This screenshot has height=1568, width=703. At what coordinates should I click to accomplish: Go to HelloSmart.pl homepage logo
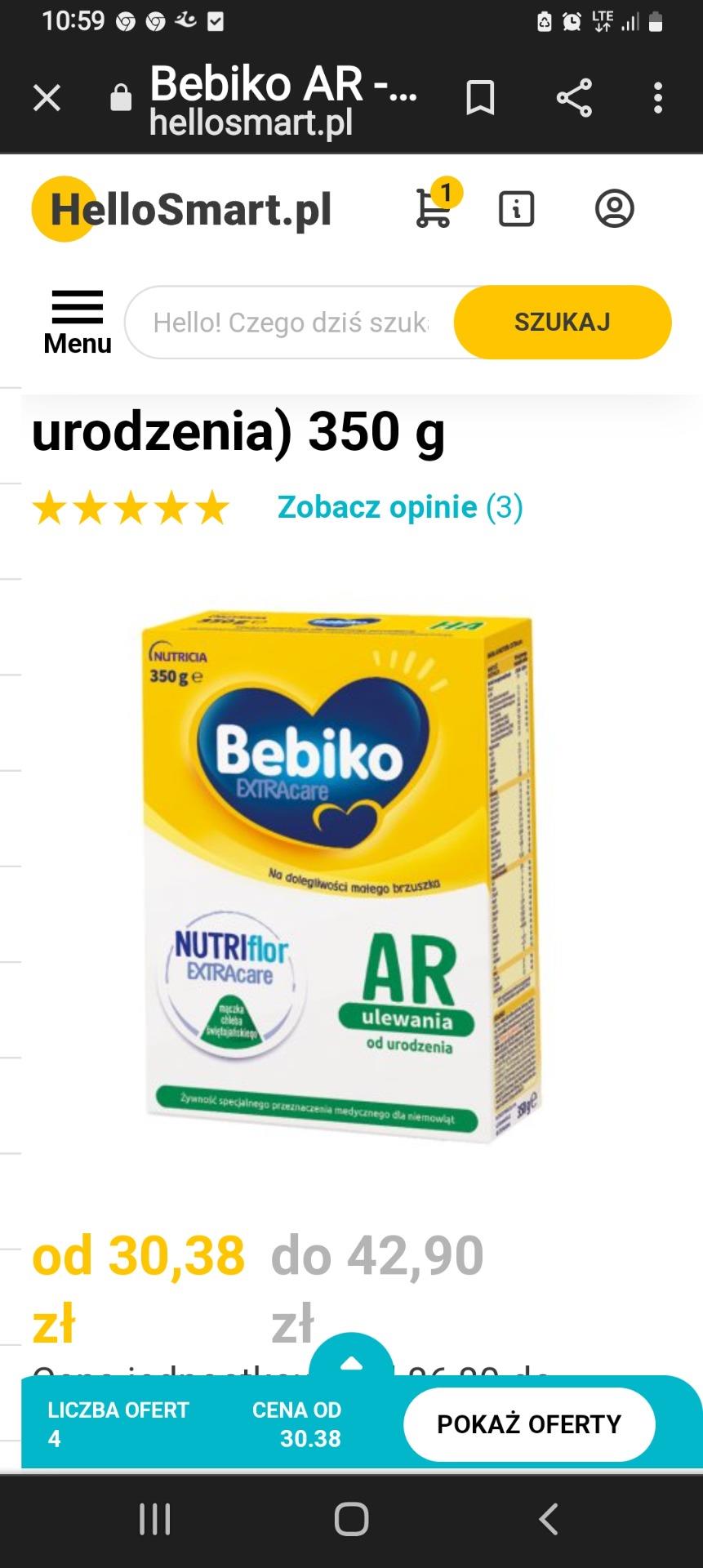pyautogui.click(x=182, y=209)
